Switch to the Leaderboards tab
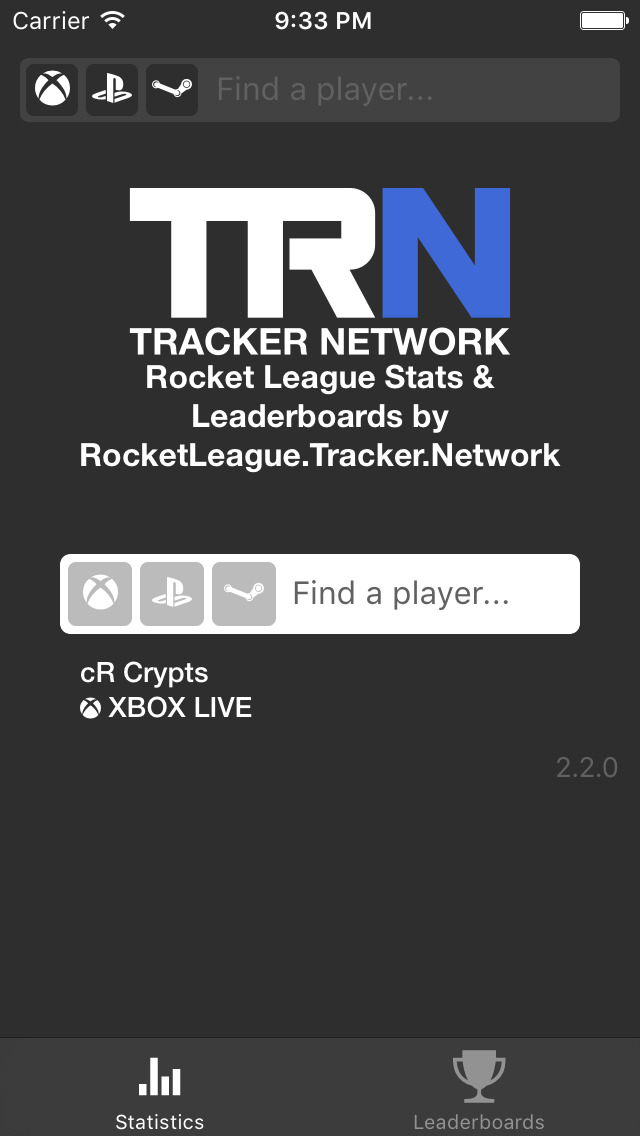 point(479,1090)
